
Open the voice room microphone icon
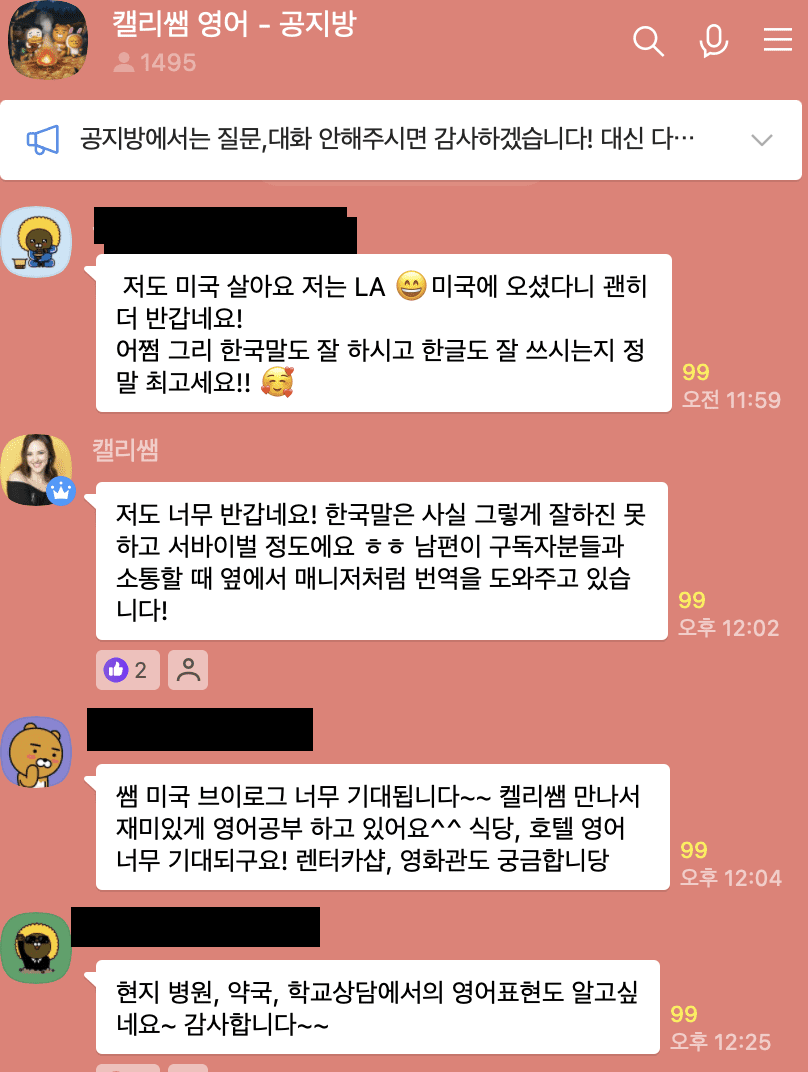(x=713, y=40)
